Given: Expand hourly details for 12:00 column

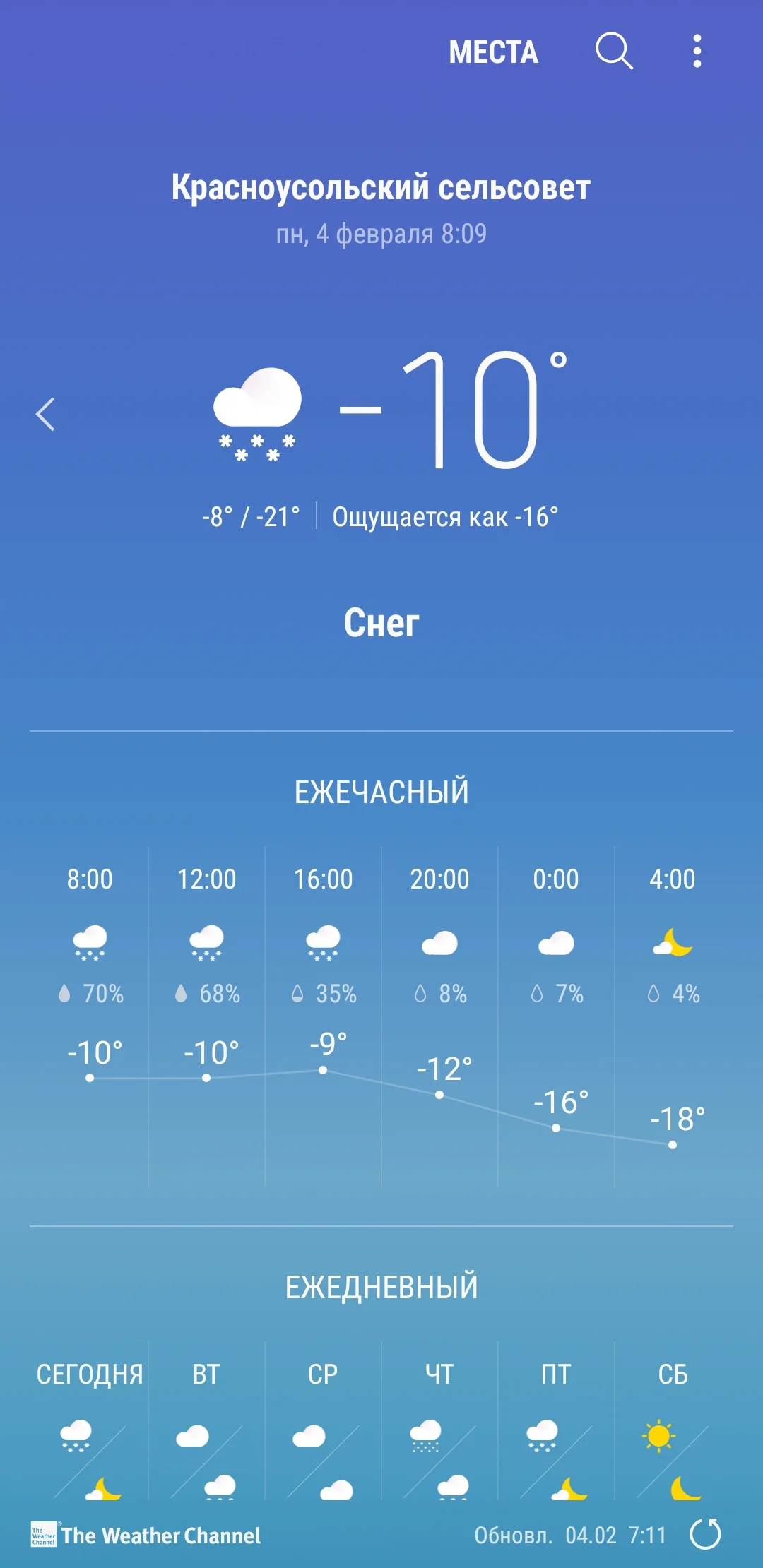Looking at the screenshot, I should pyautogui.click(x=206, y=989).
